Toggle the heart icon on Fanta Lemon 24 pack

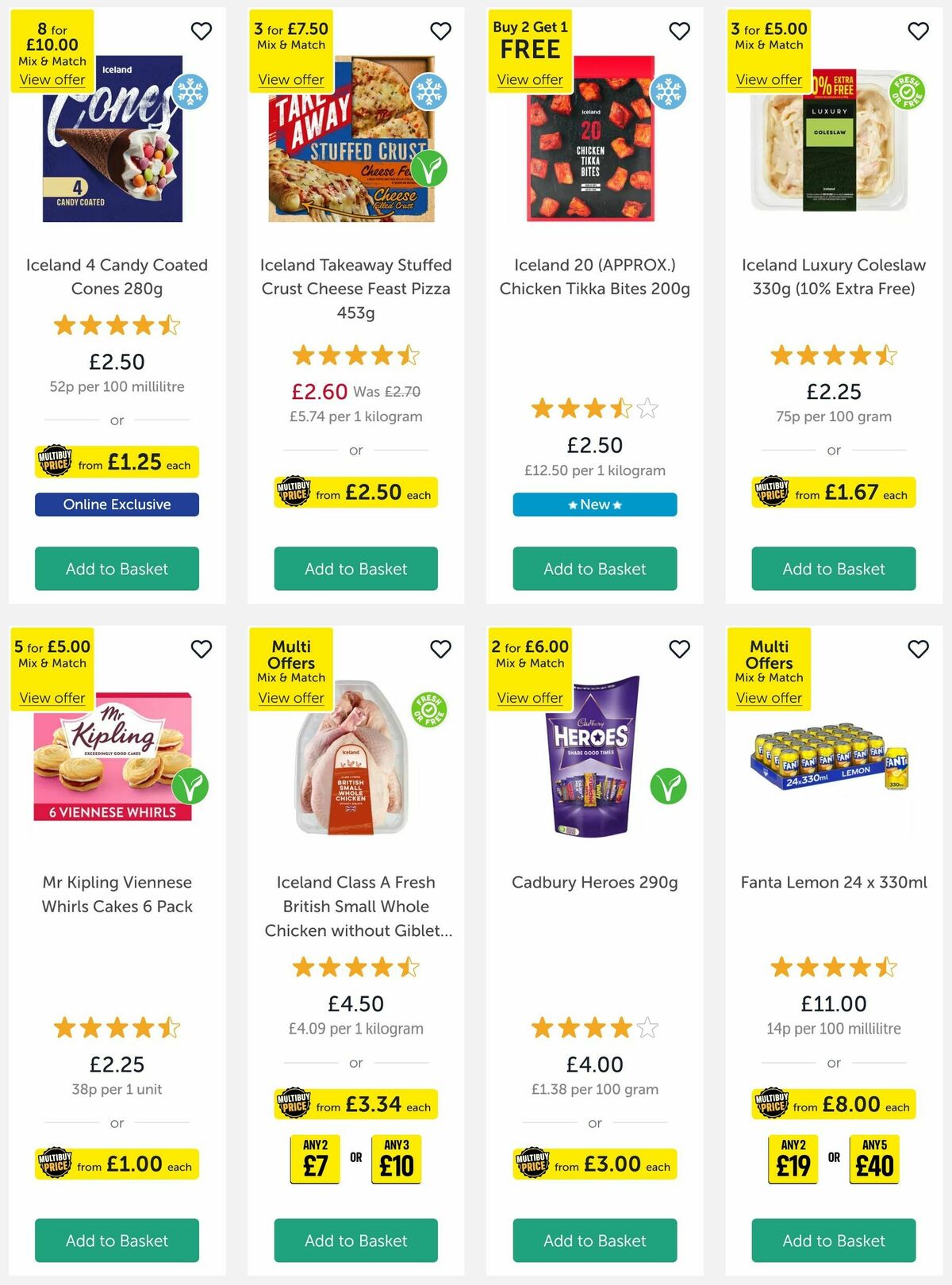918,649
